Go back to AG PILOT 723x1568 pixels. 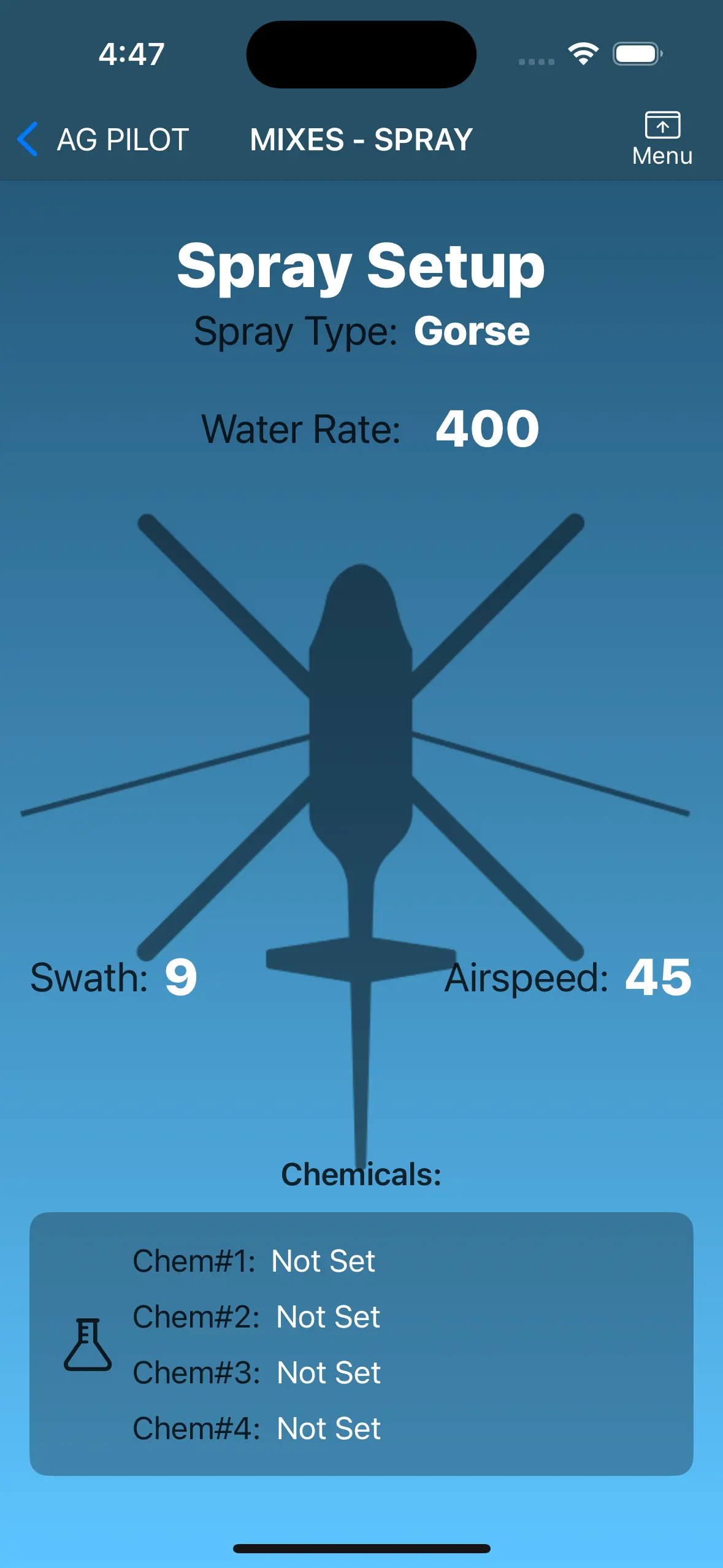[103, 140]
